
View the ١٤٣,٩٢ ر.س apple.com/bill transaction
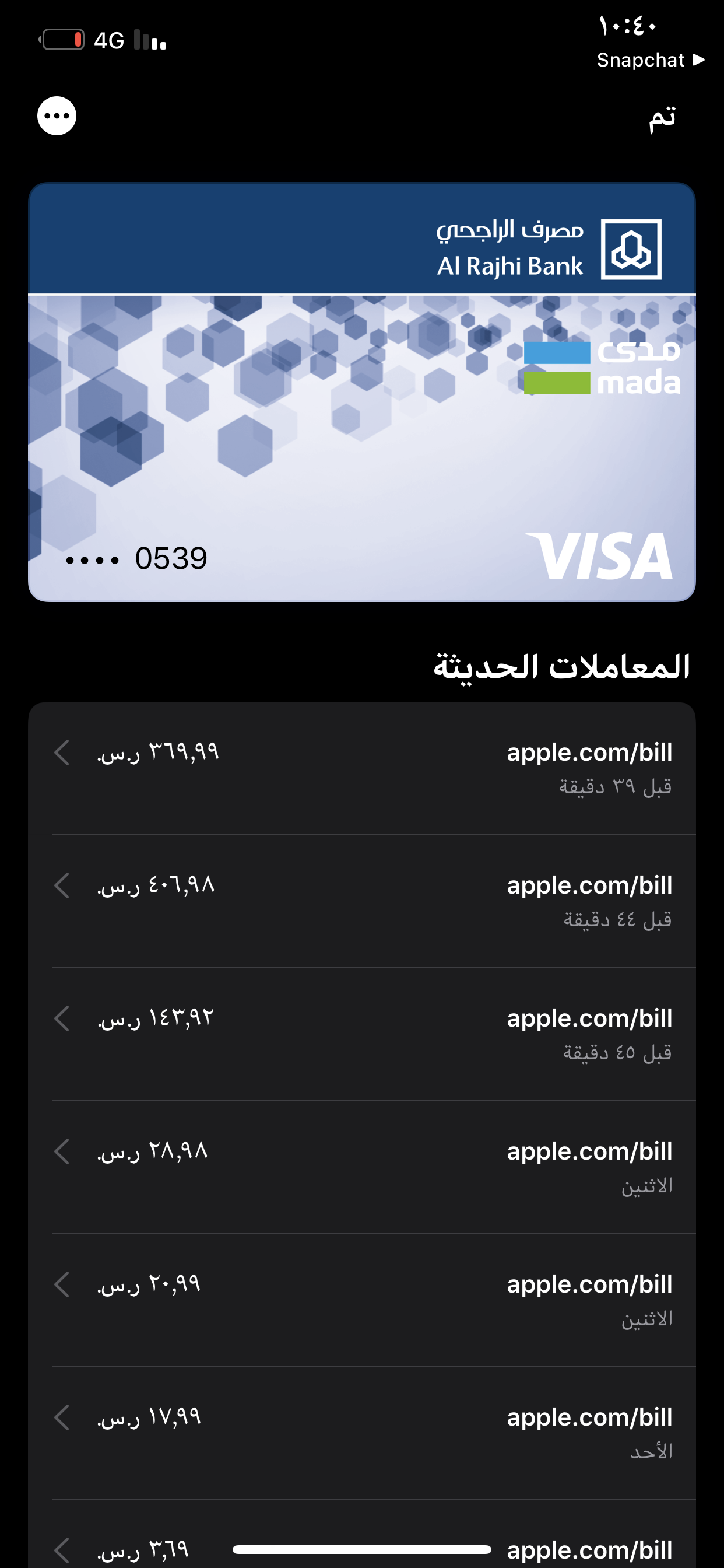[x=361, y=1034]
